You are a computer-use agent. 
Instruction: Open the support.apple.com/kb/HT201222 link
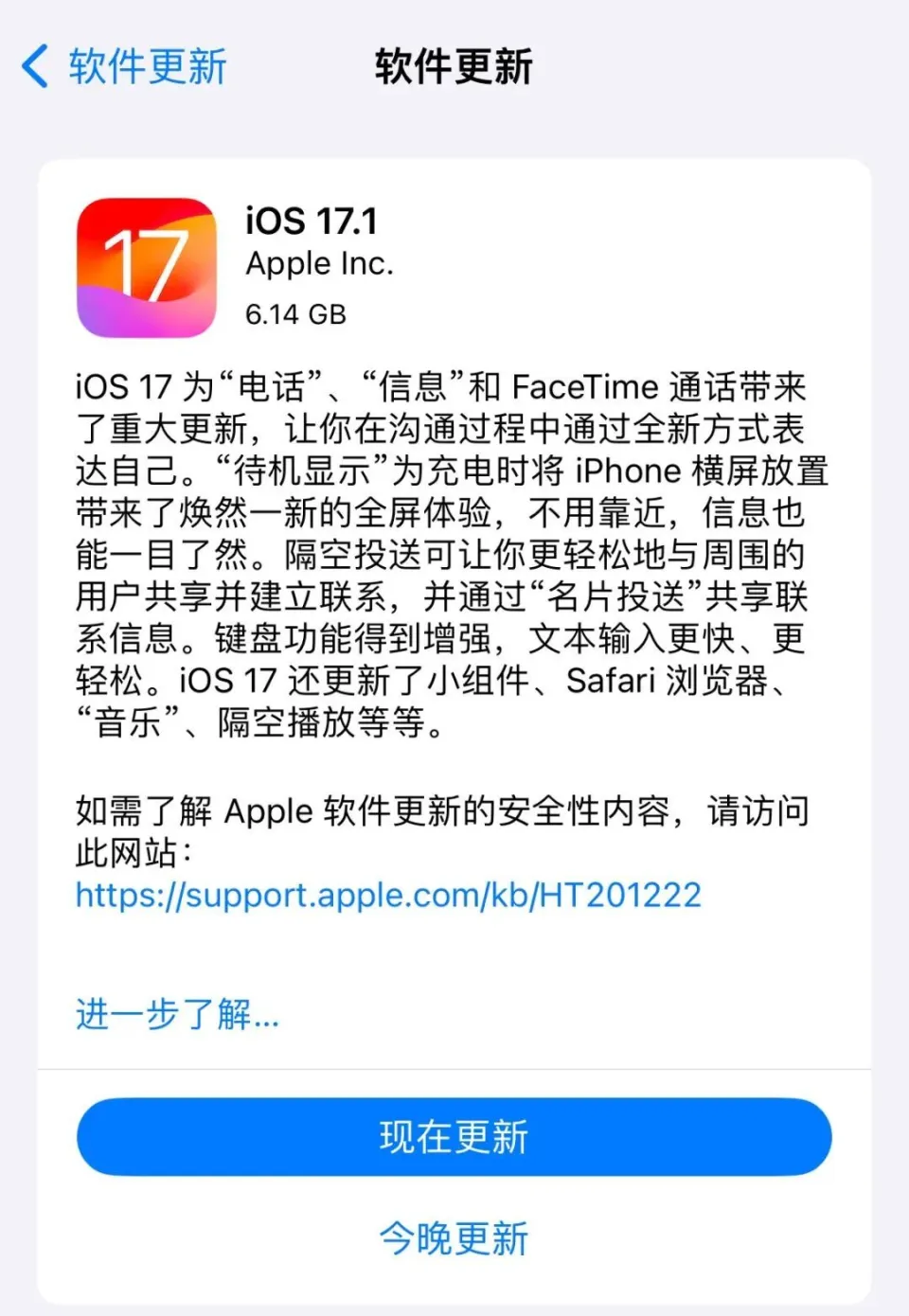pyautogui.click(x=388, y=895)
